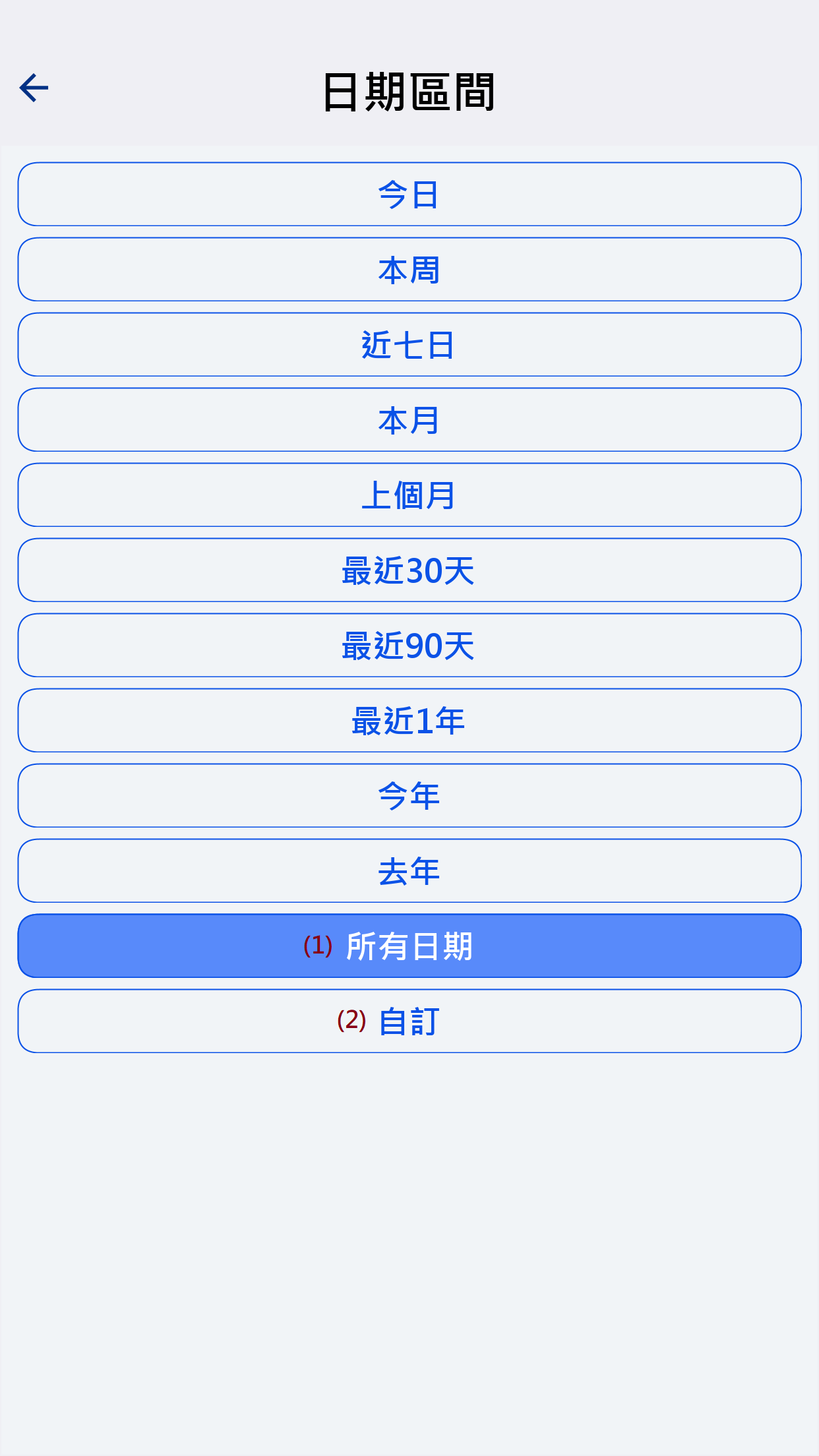Choose 本周 as the range

pyautogui.click(x=409, y=270)
